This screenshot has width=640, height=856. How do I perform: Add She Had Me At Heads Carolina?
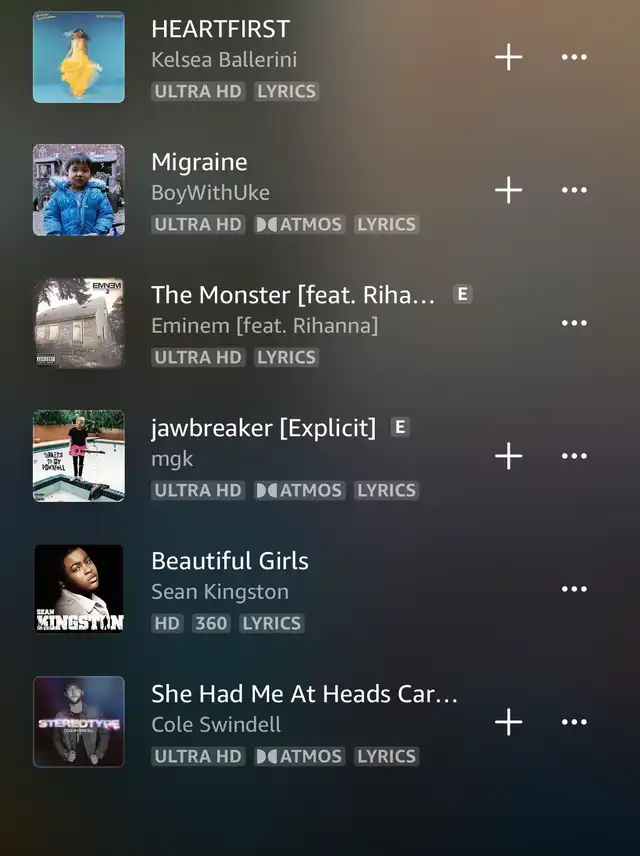(x=508, y=722)
